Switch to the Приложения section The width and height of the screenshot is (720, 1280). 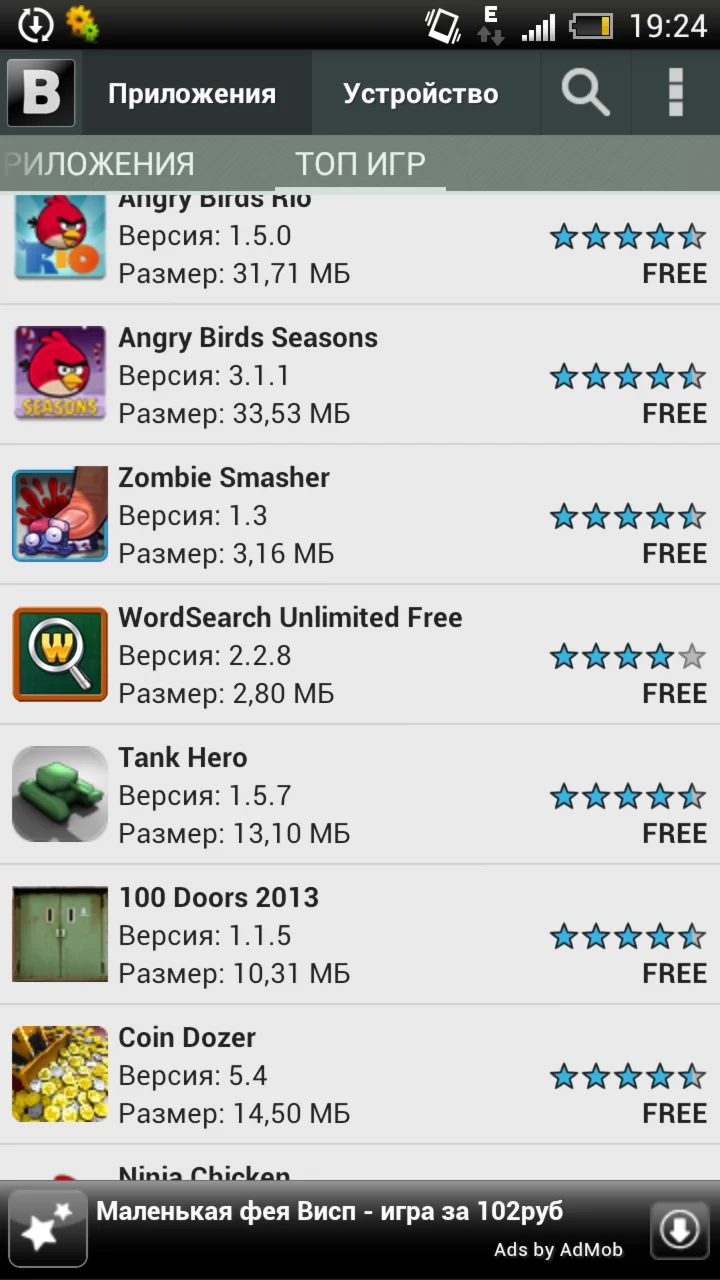(192, 94)
